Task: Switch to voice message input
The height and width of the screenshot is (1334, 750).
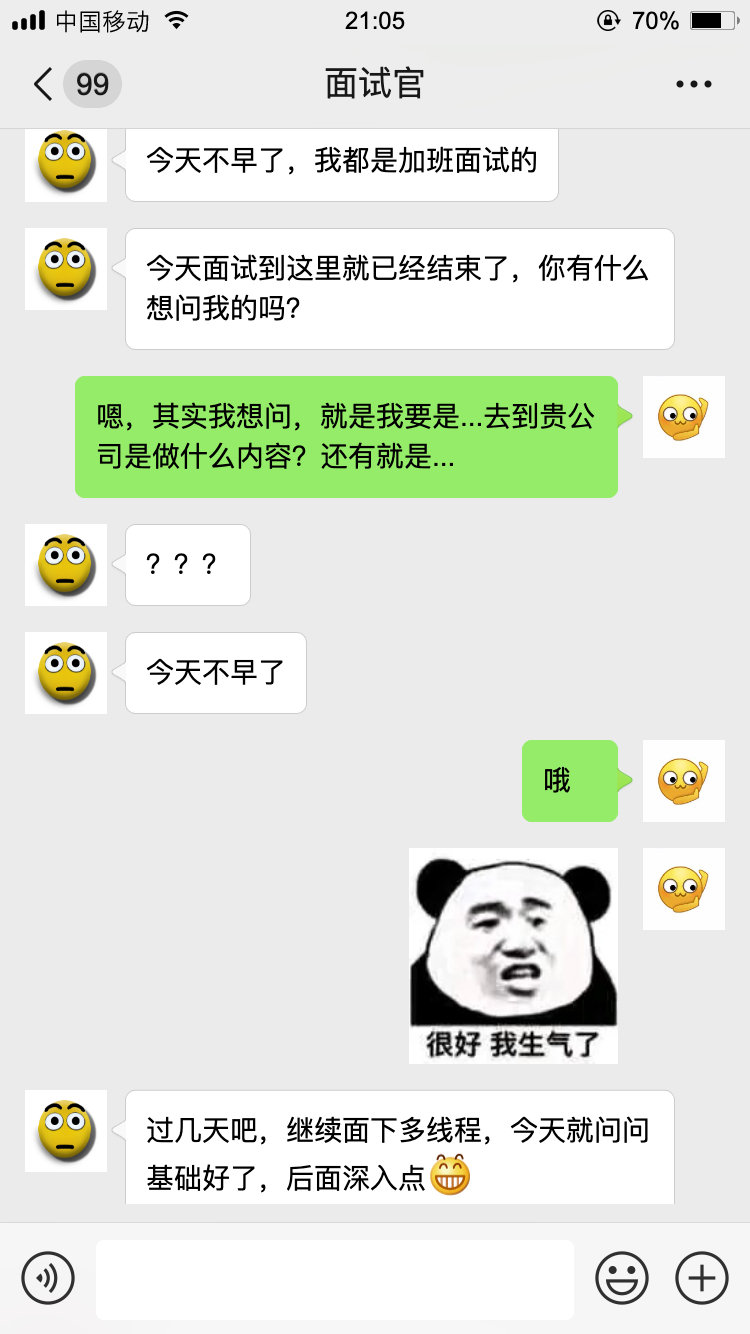Action: point(48,1278)
